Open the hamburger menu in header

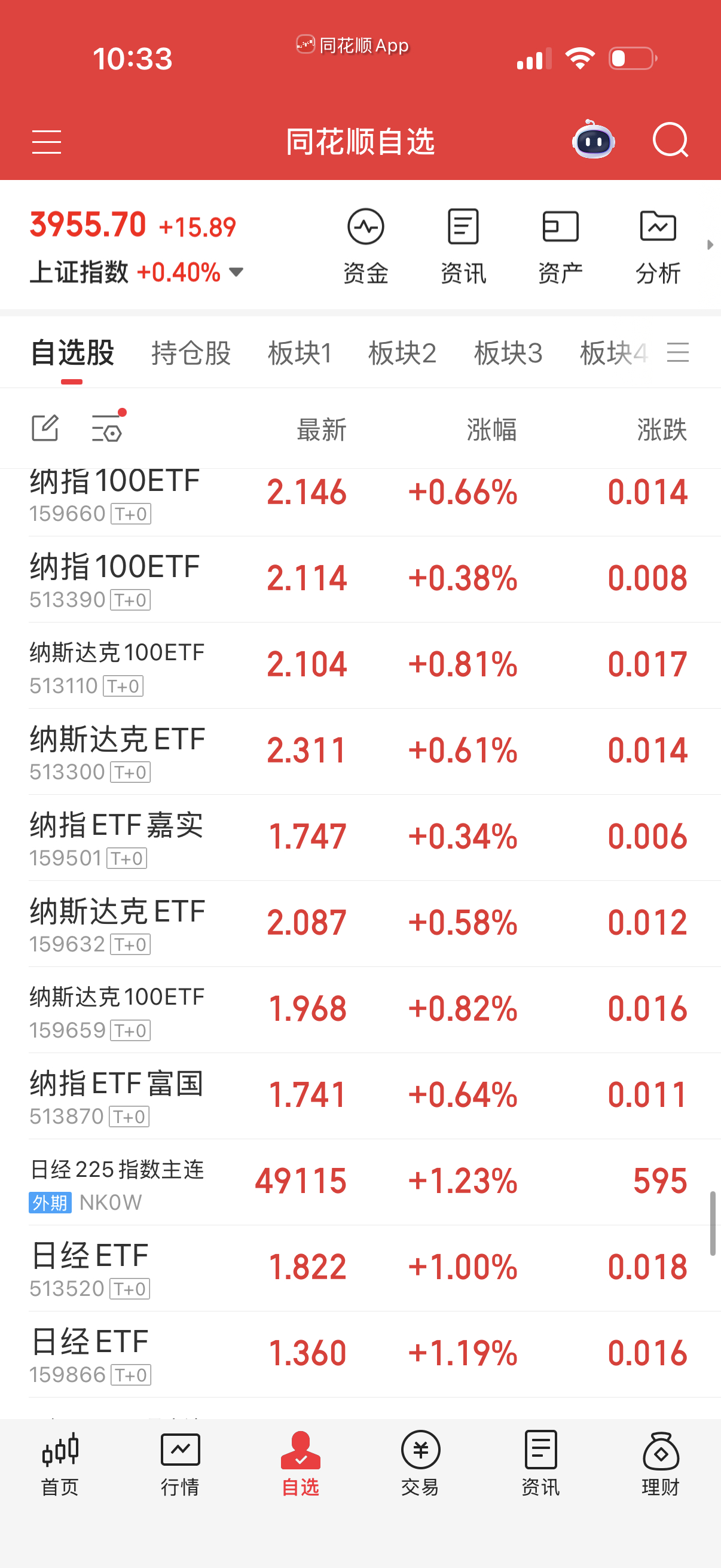(x=46, y=142)
